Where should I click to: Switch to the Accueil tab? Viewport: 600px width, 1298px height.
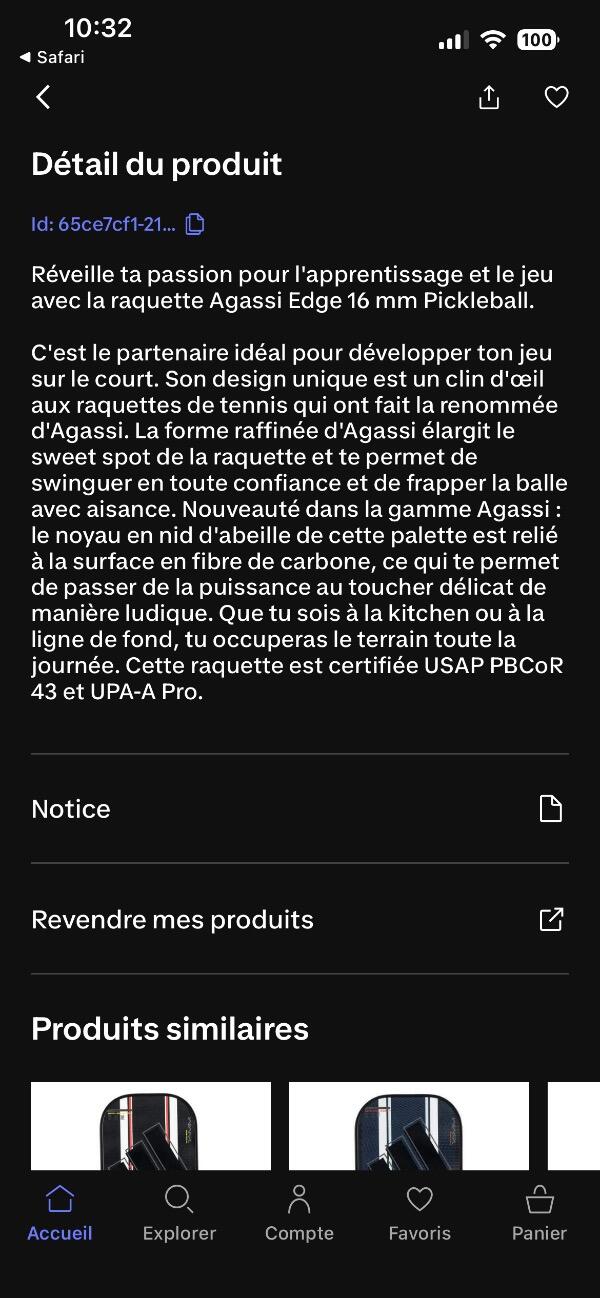(x=60, y=1213)
